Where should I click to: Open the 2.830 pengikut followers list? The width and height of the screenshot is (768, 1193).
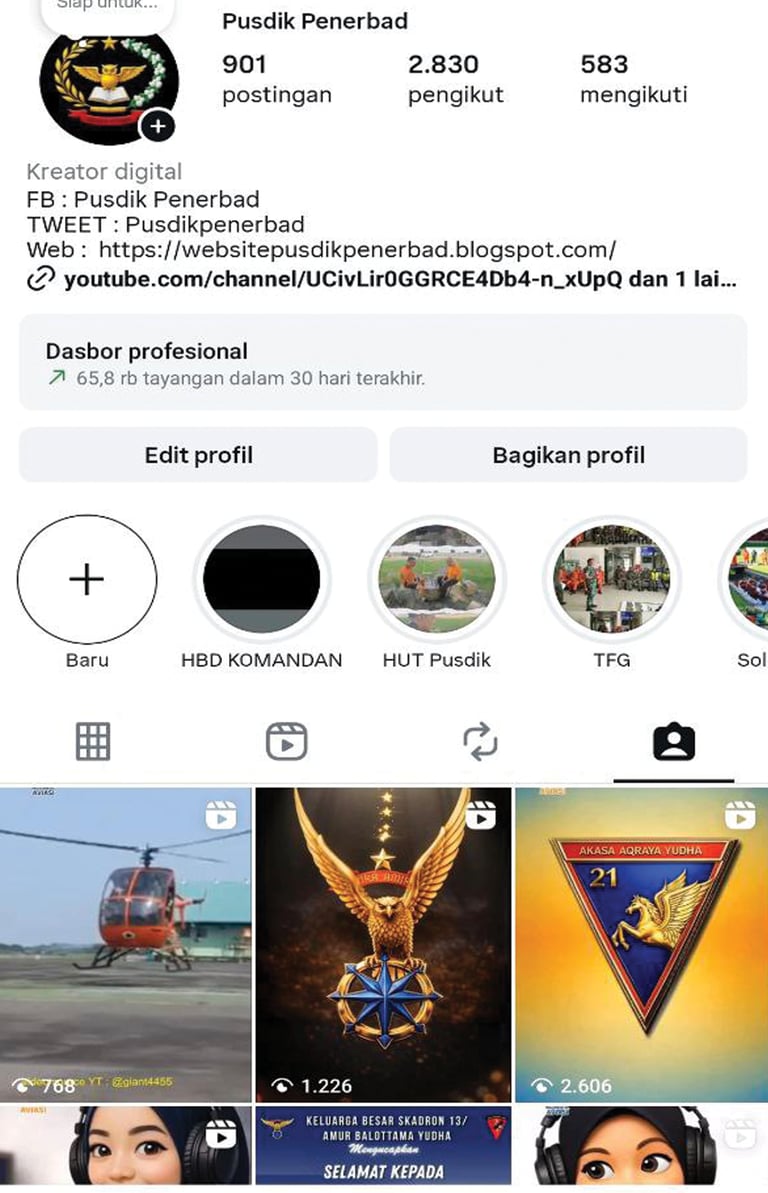pyautogui.click(x=455, y=79)
